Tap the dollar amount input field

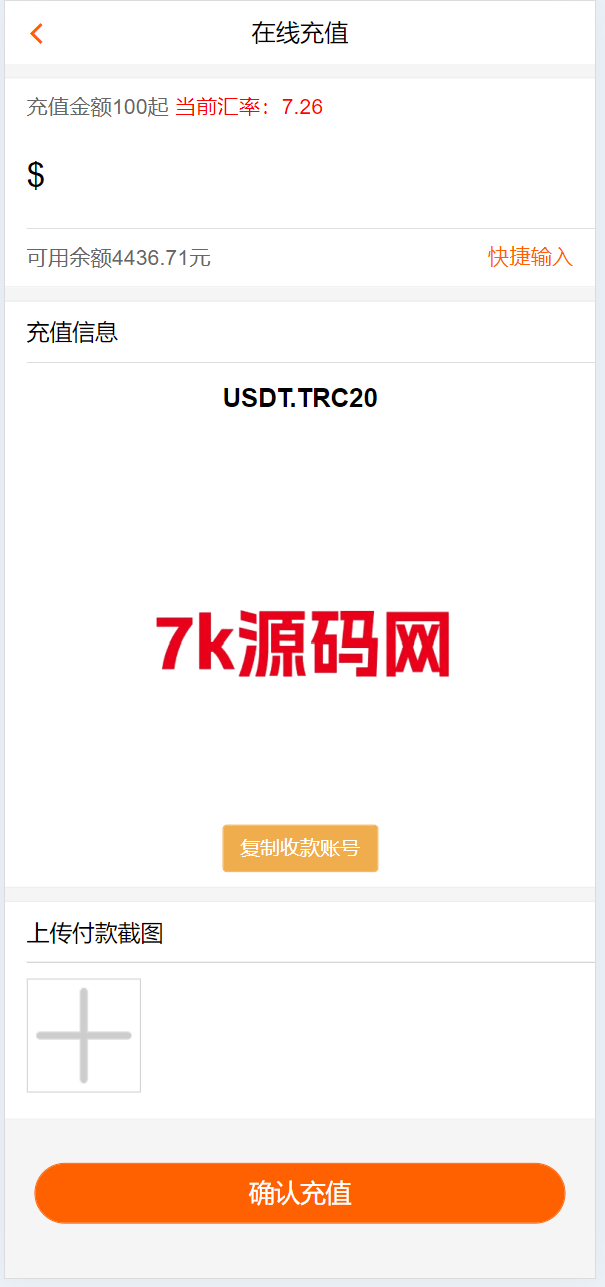click(310, 176)
